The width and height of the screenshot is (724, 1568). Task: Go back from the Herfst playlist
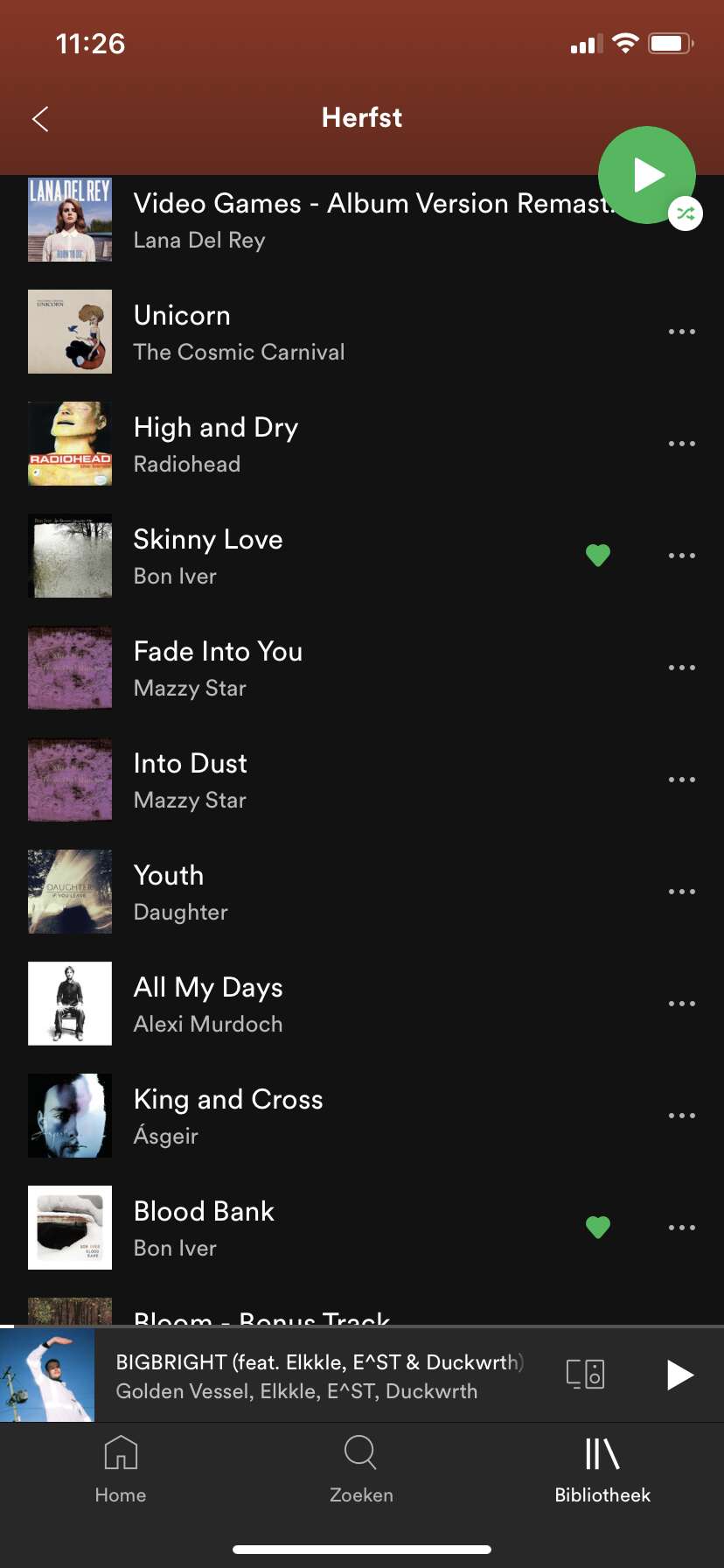click(x=40, y=119)
